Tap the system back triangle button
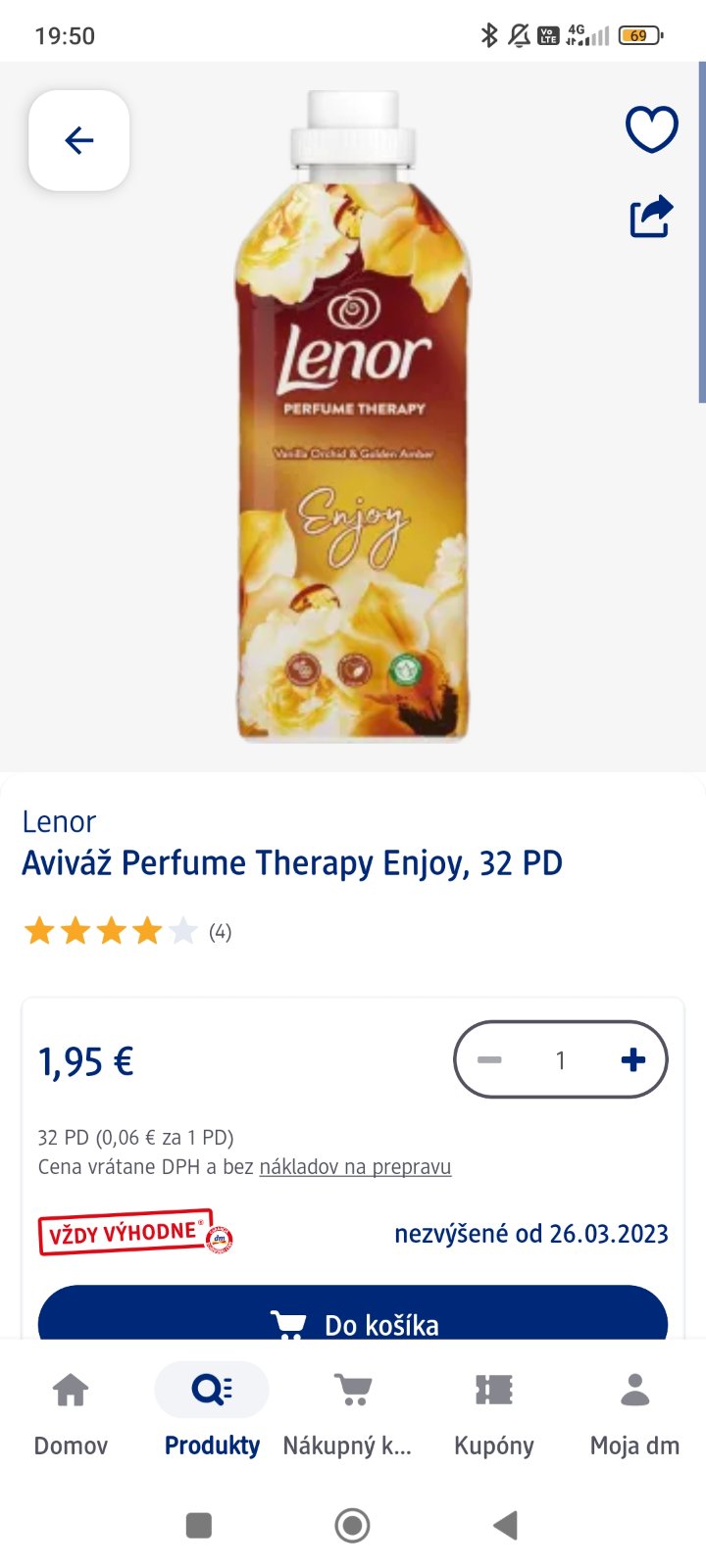 coord(505,1525)
